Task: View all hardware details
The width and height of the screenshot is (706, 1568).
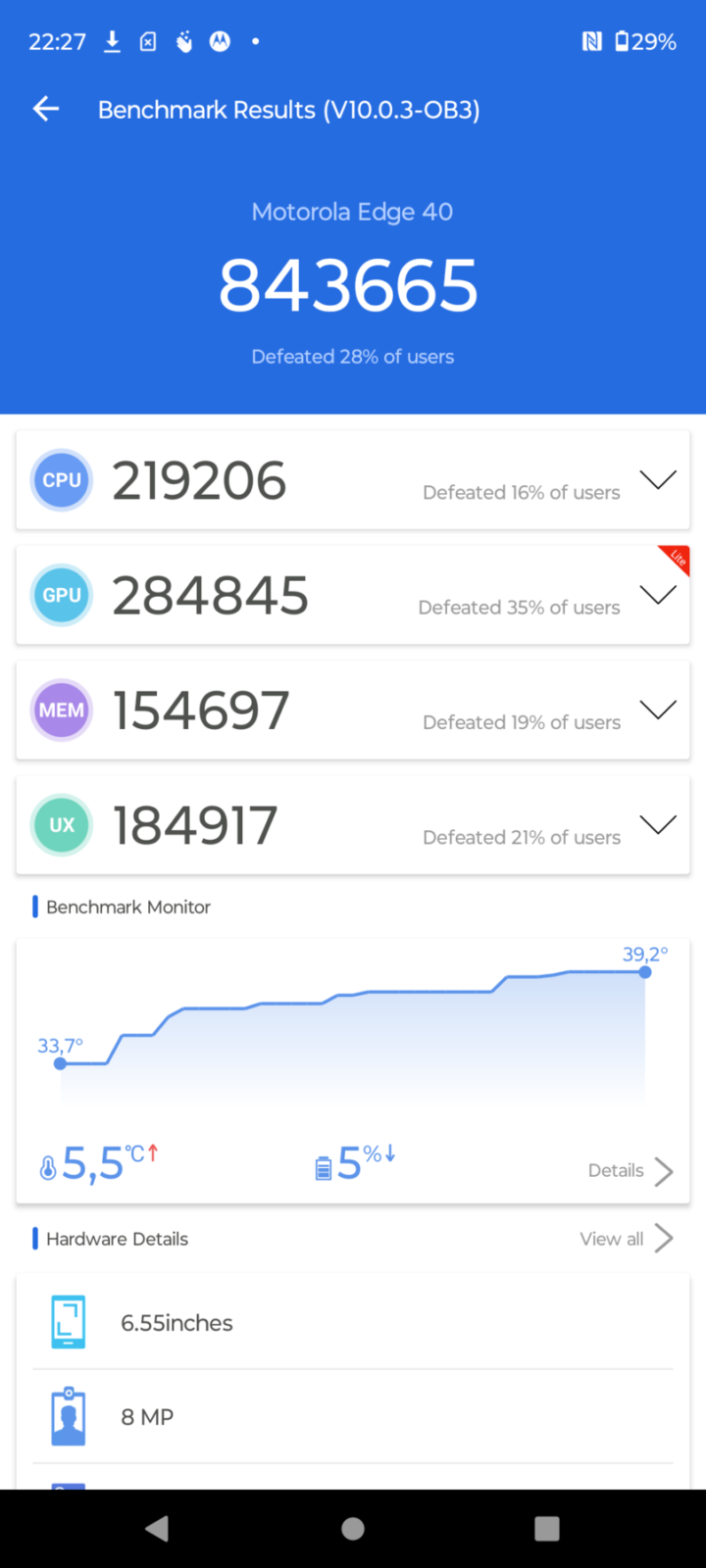Action: [626, 1239]
